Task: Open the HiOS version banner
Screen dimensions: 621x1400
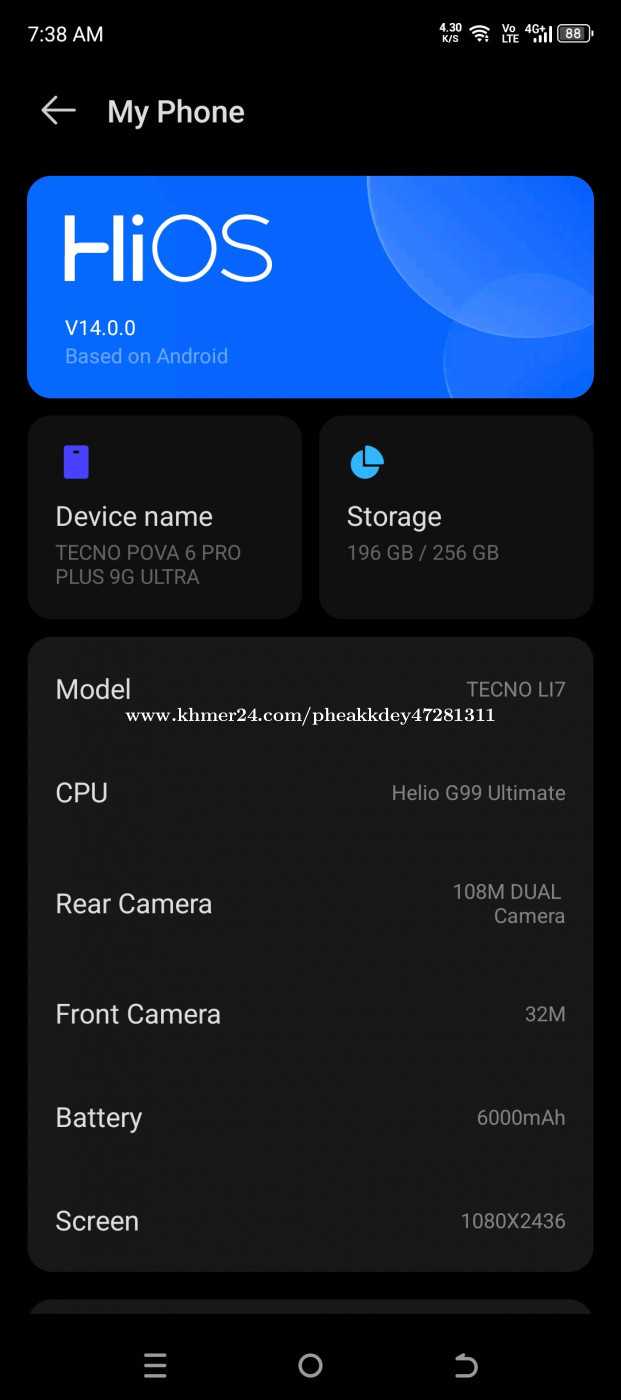Action: coord(310,287)
